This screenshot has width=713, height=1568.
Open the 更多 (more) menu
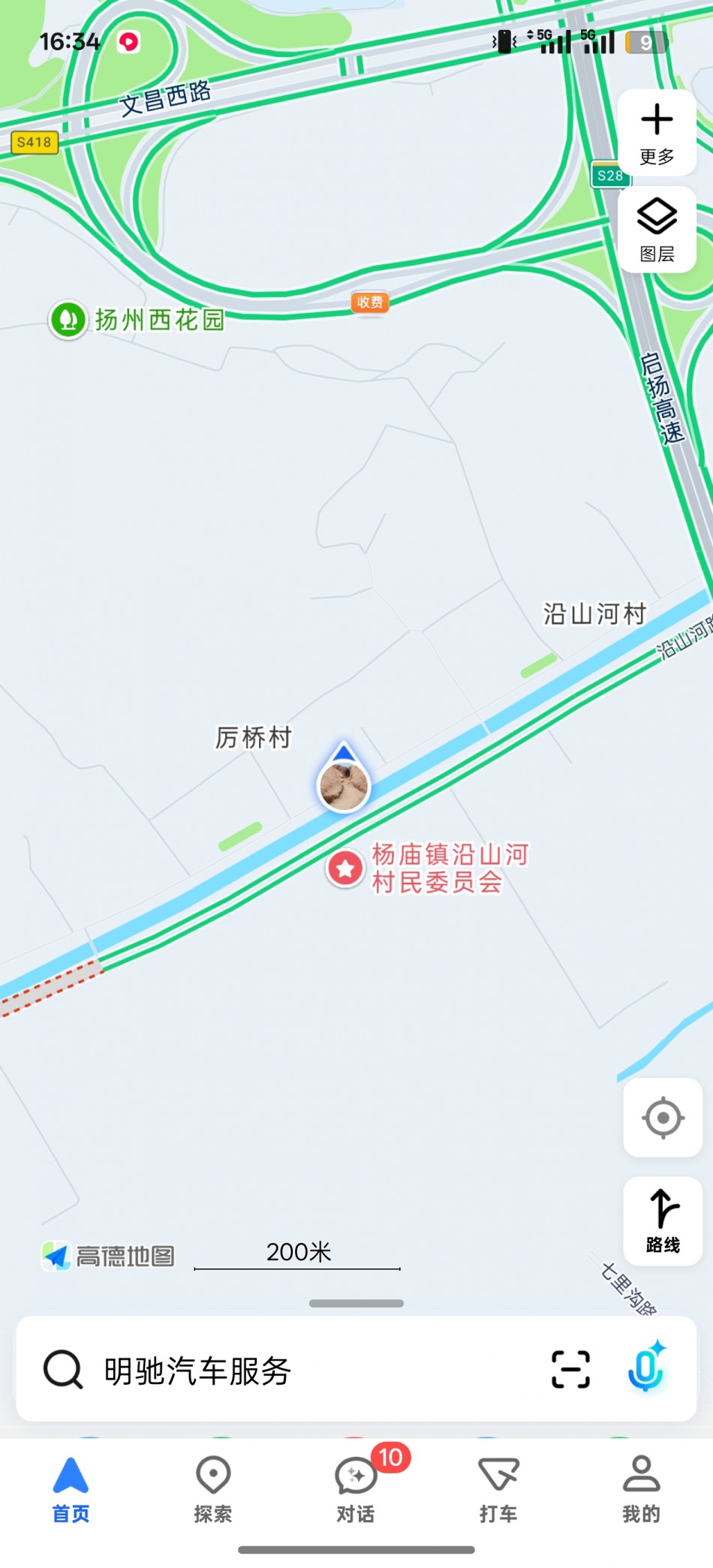point(657,133)
